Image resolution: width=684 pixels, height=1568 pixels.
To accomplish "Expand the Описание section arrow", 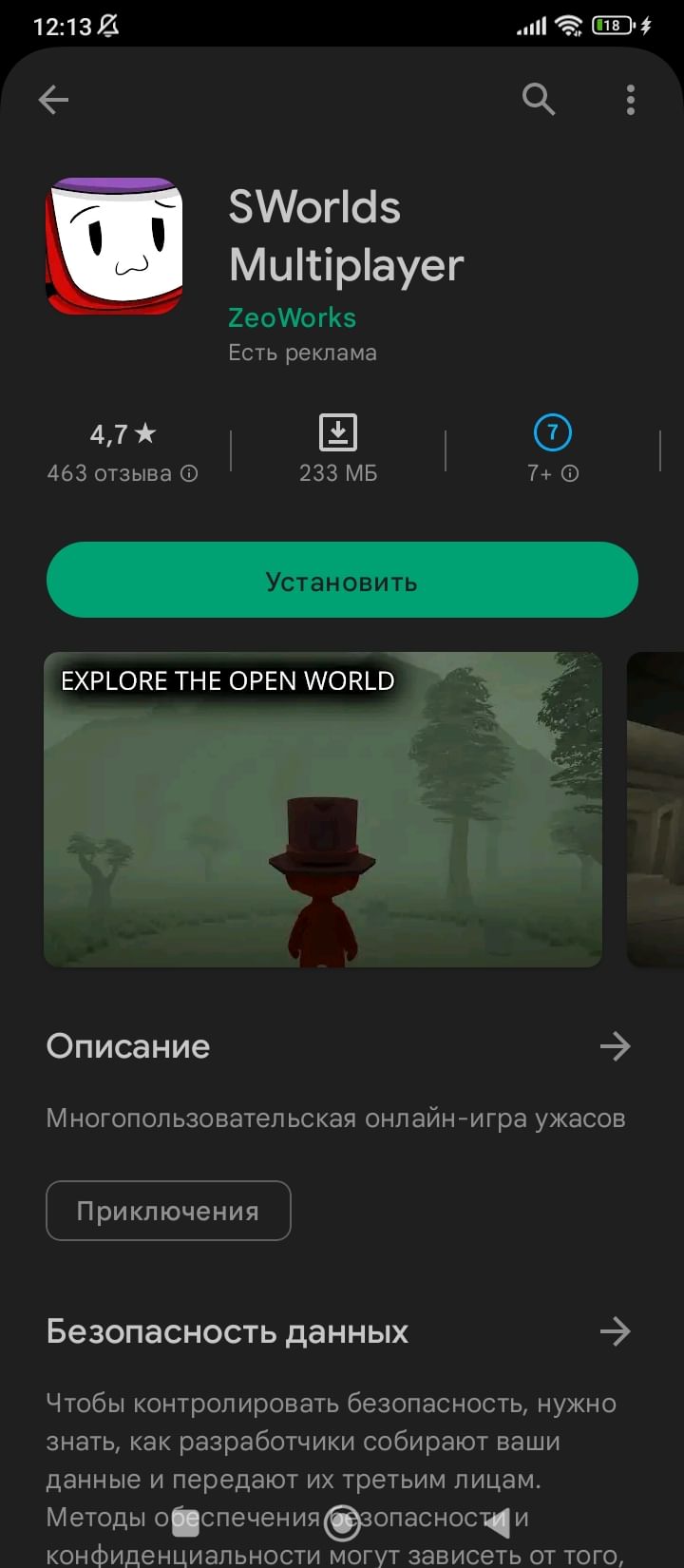I will (616, 1046).
